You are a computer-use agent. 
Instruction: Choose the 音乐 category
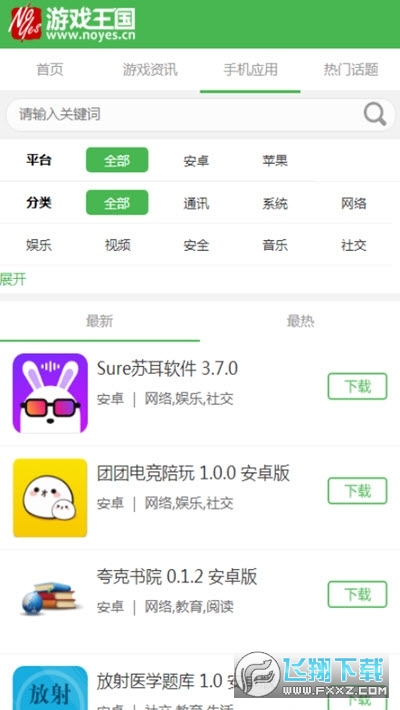(x=275, y=245)
